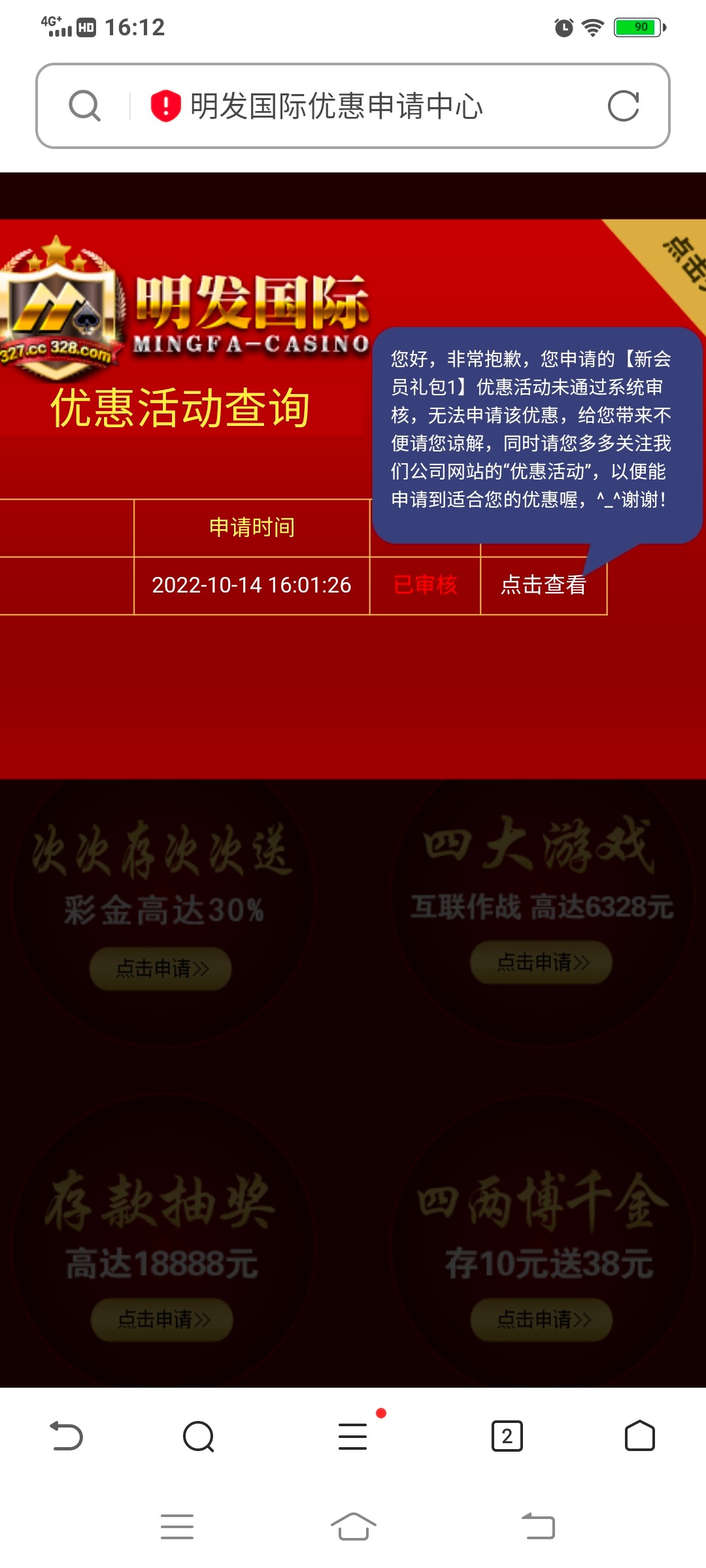
Task: Open search from the browser bottom toolbar
Action: tap(199, 1436)
